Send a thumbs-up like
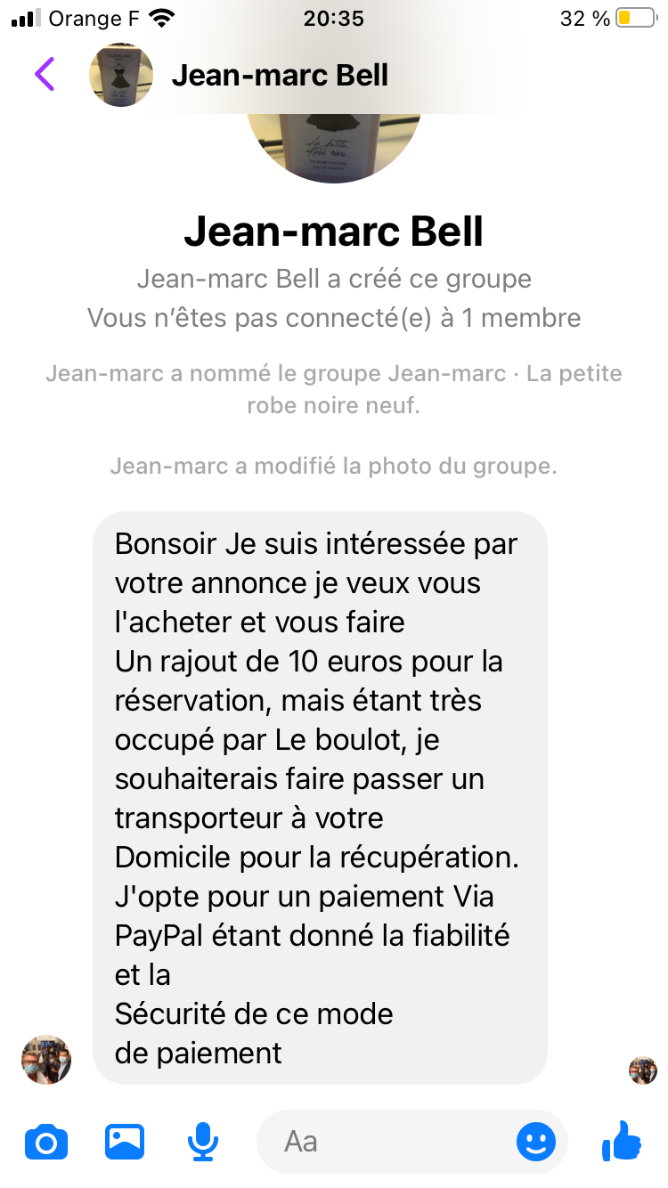The height and width of the screenshot is (1188, 668). point(623,1140)
